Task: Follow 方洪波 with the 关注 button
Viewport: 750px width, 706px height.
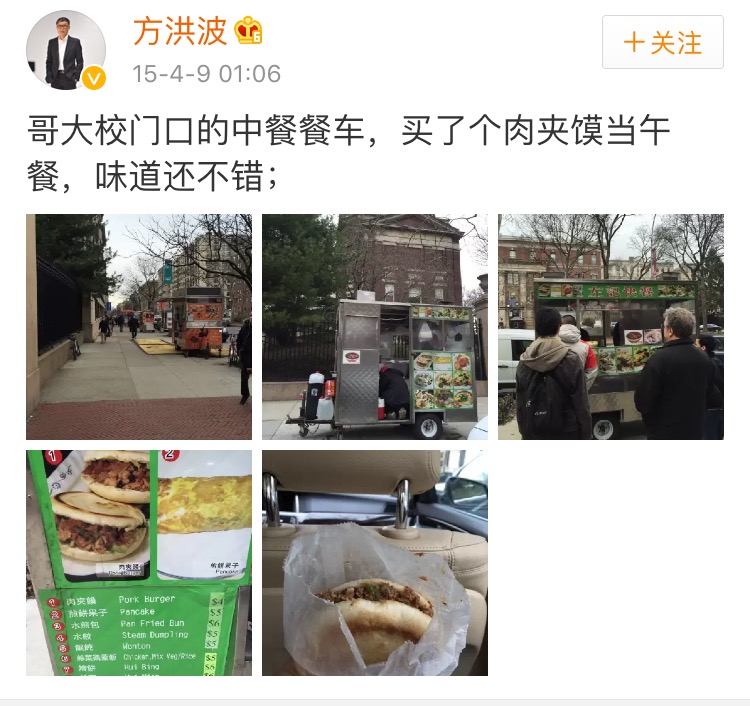Action: (x=662, y=42)
